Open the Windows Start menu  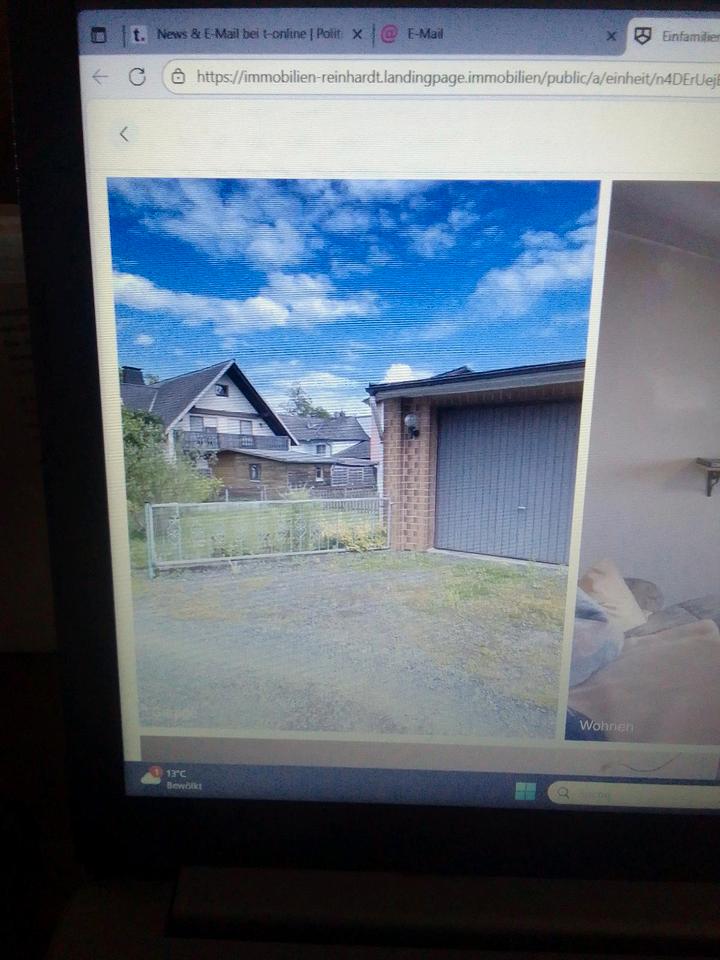[525, 792]
